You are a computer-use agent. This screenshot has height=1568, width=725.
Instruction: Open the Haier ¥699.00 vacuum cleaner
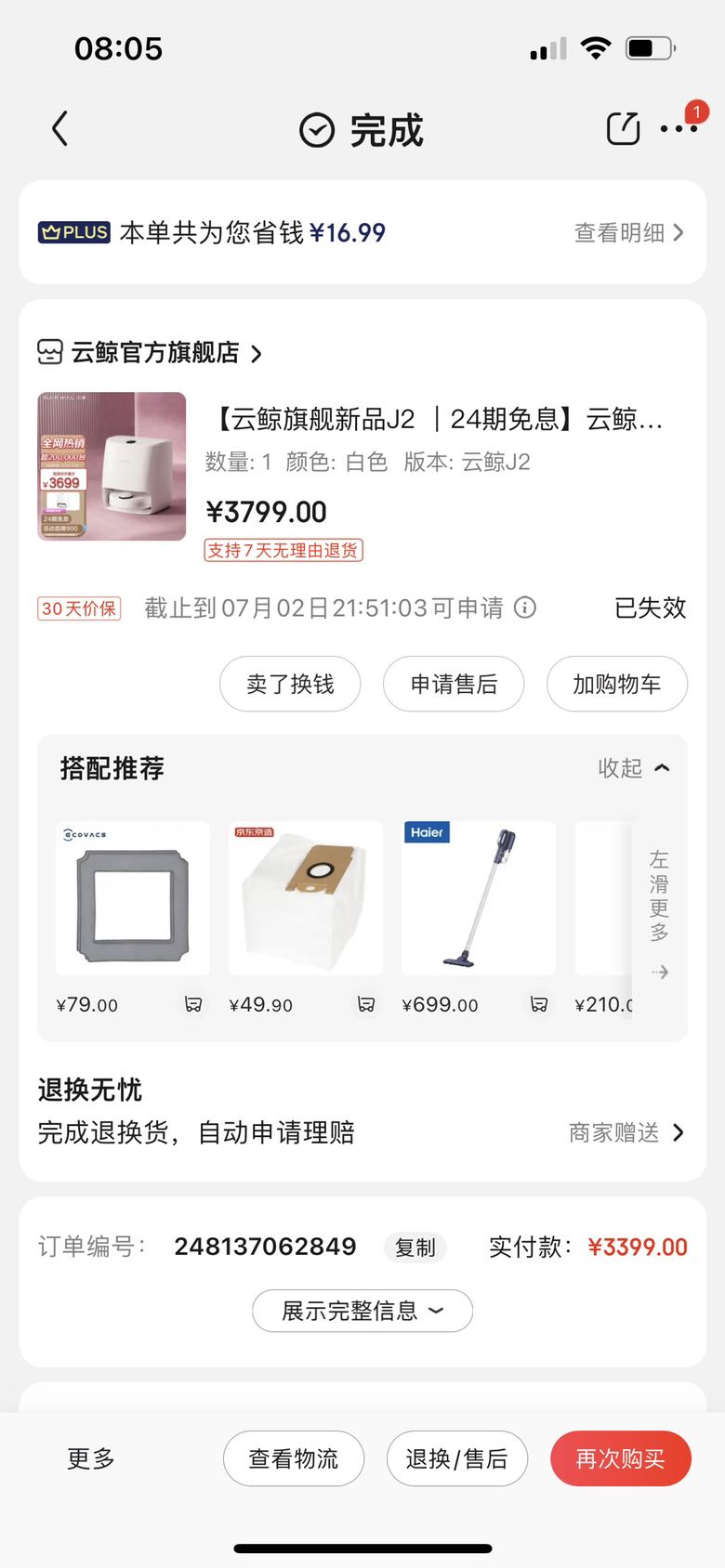[479, 898]
